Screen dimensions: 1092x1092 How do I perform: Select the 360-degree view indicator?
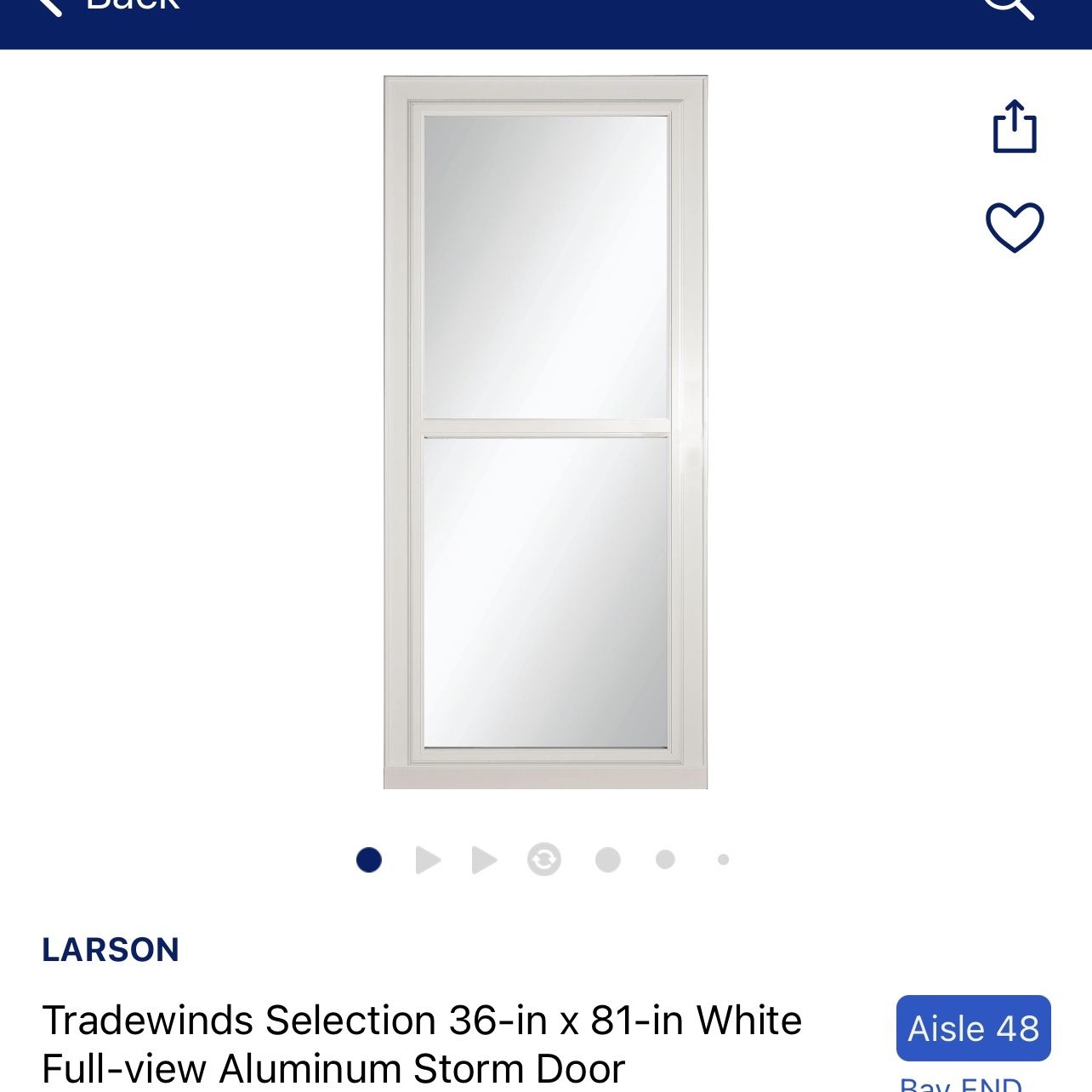[544, 860]
